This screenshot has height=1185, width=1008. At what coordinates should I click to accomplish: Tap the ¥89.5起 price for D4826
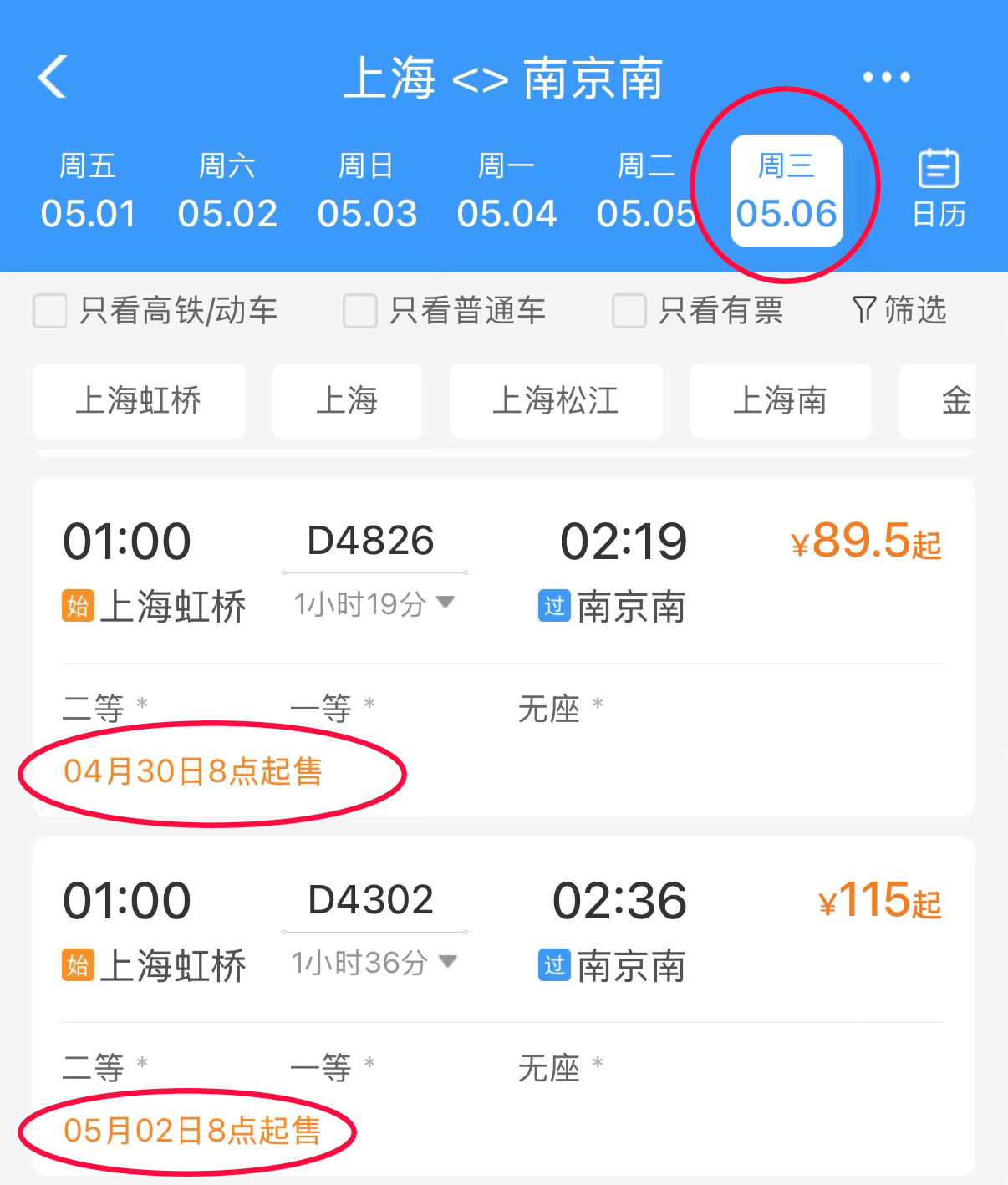coord(865,542)
